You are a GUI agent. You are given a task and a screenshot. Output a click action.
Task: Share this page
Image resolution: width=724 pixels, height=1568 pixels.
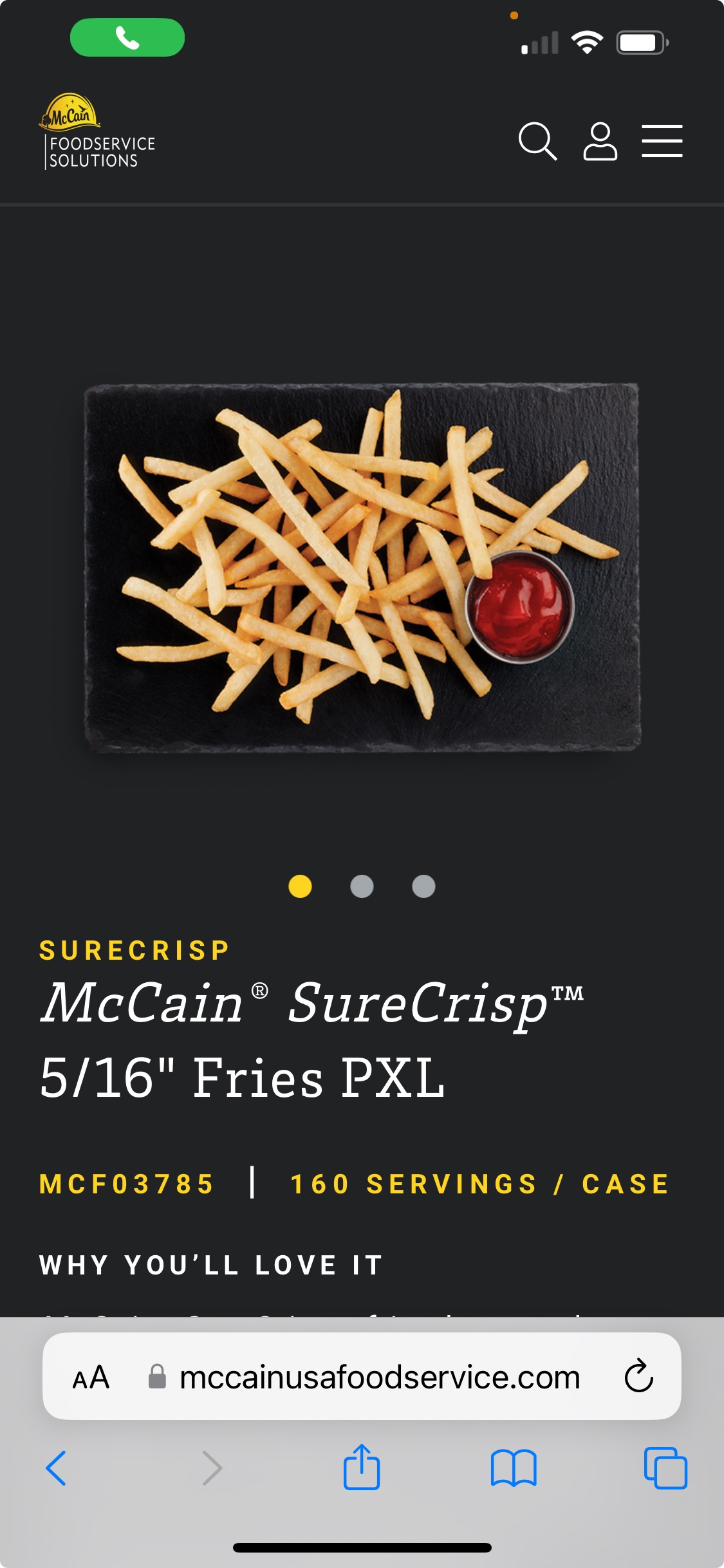(x=362, y=1467)
